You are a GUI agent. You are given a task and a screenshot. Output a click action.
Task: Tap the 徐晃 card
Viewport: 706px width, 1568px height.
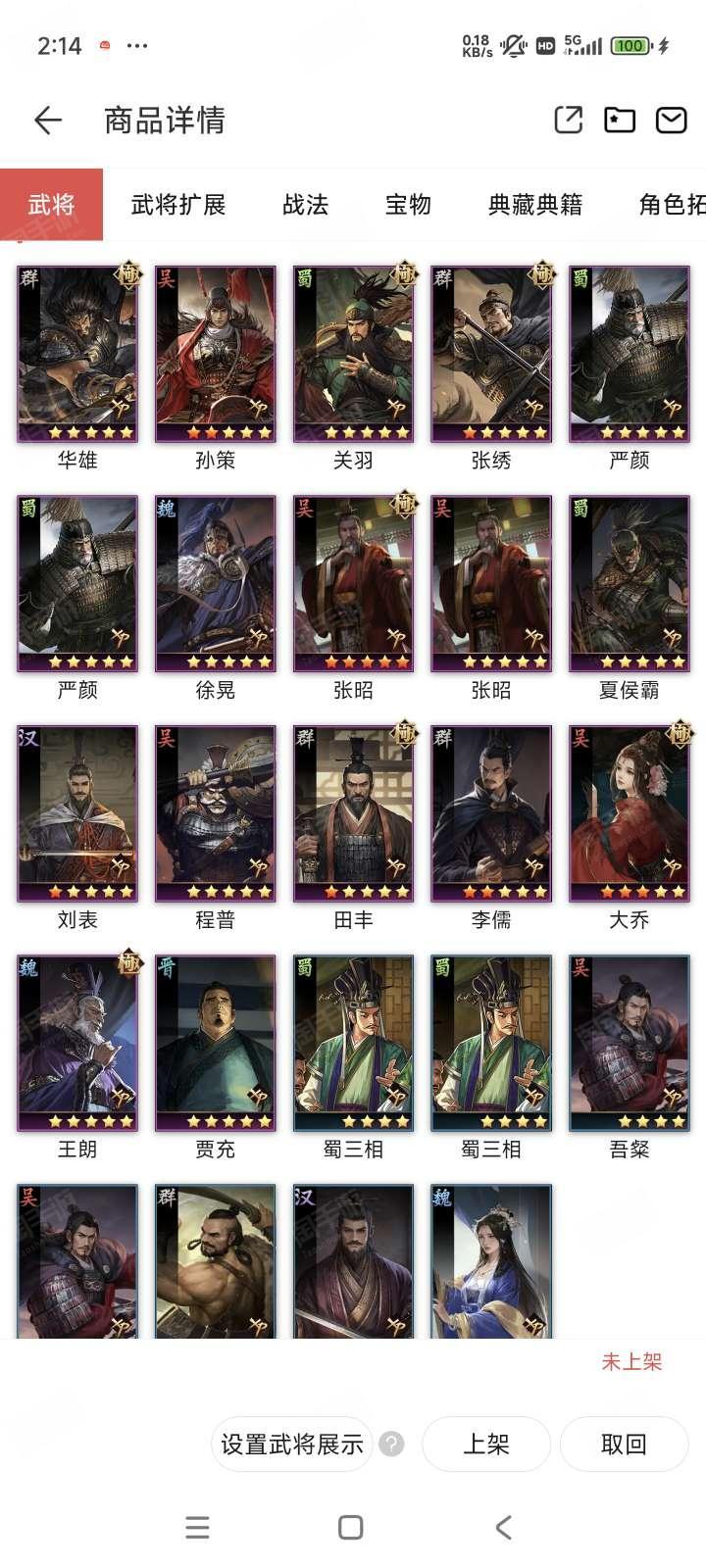(215, 584)
